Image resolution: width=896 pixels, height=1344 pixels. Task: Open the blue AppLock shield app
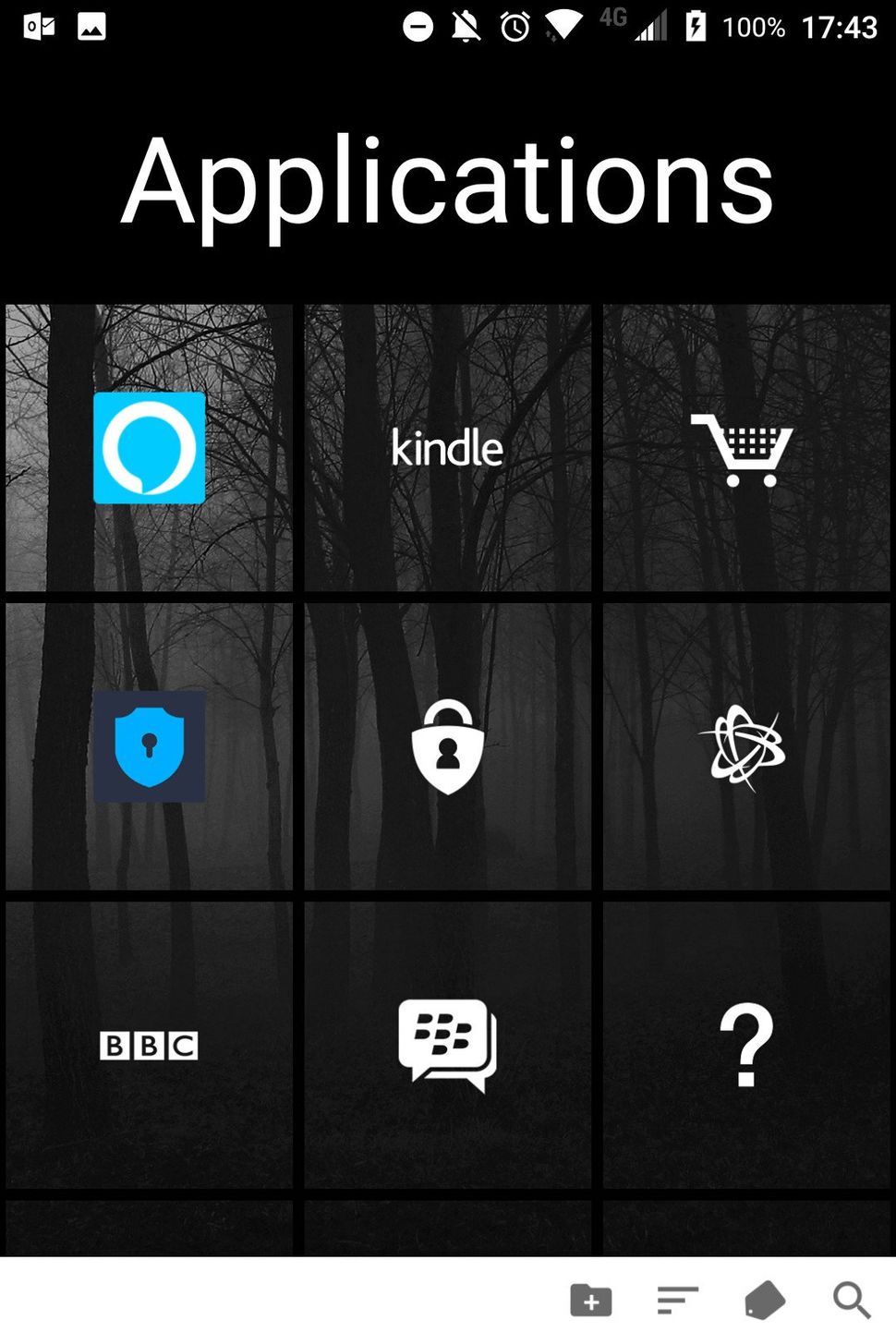150,747
